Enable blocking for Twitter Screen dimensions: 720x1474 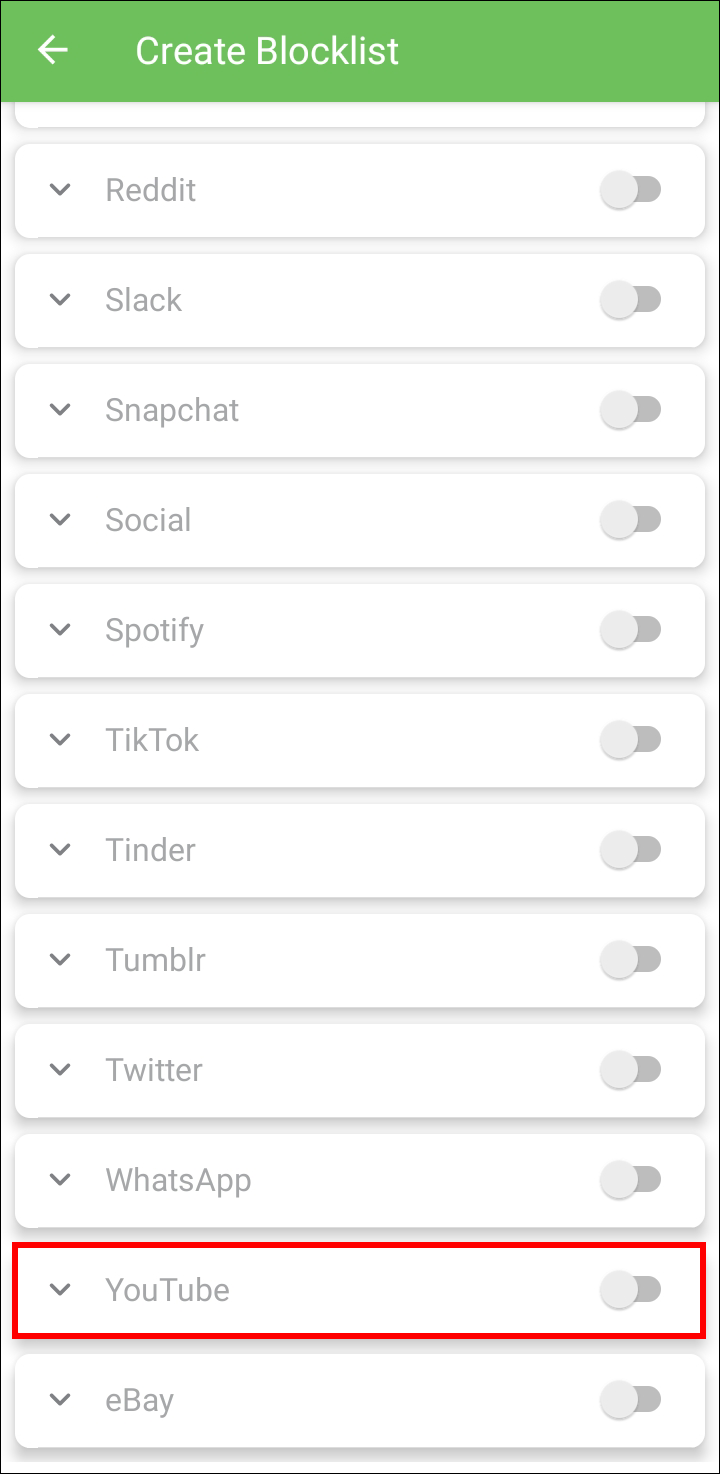[631, 1070]
